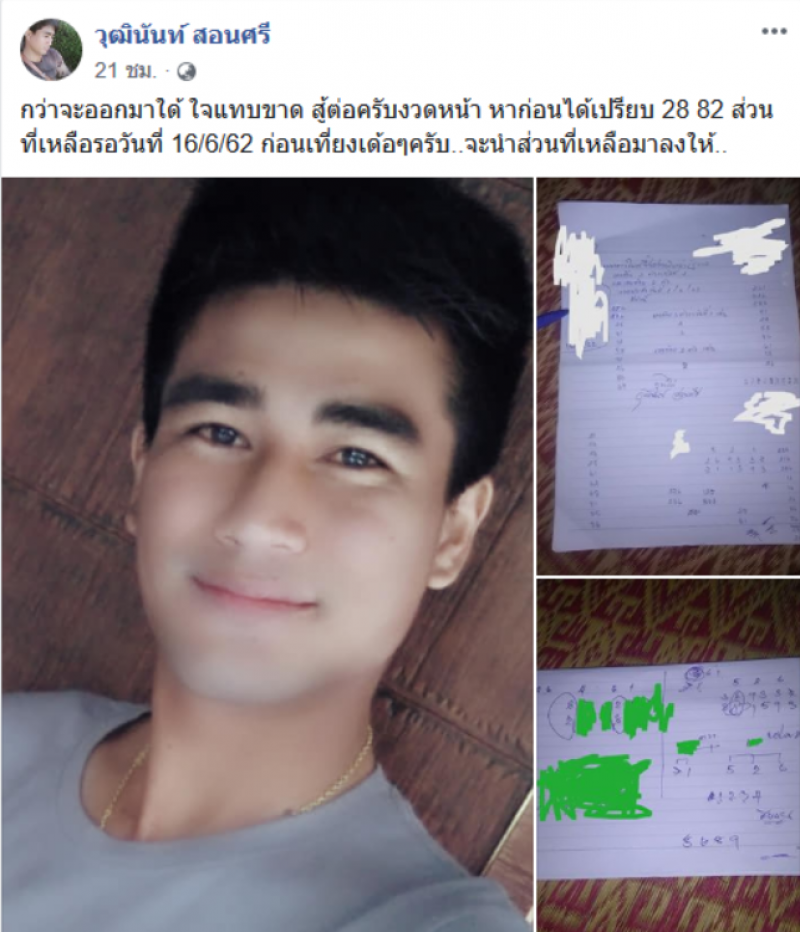
Task: Open the post's three-dot options menu
Action: [774, 32]
